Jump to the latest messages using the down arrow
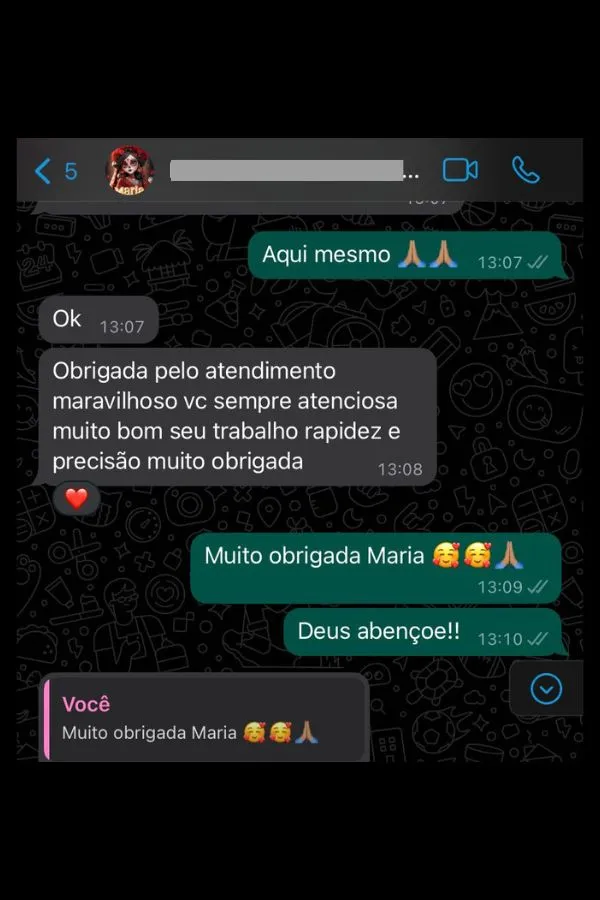Image resolution: width=600 pixels, height=900 pixels. (x=546, y=688)
